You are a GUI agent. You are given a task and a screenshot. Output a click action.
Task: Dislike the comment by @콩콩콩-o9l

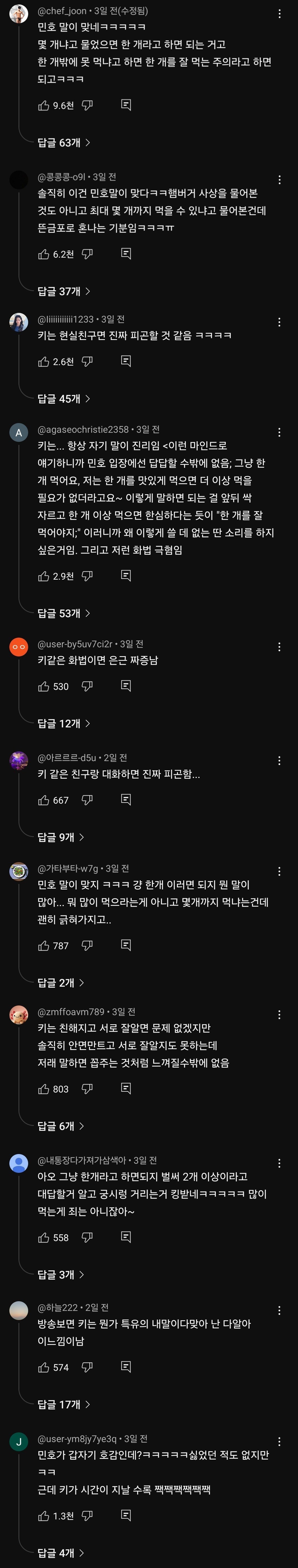tap(87, 254)
